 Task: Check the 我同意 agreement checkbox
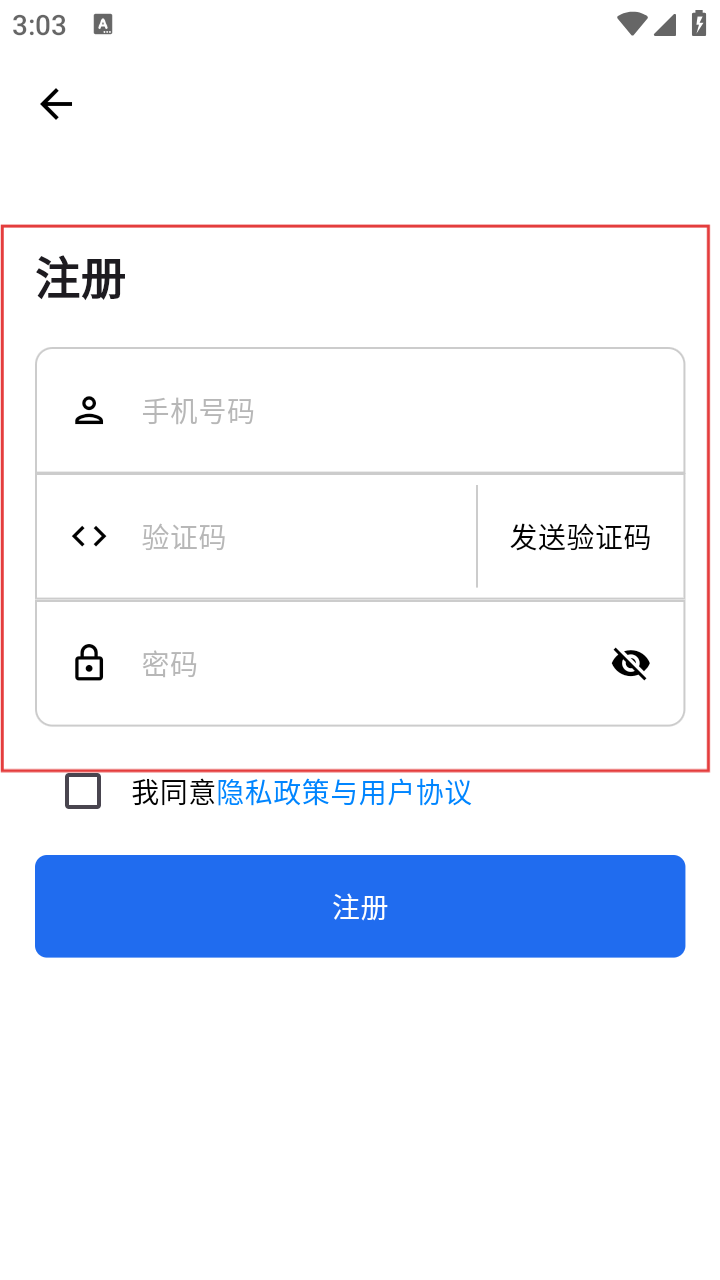pyautogui.click(x=83, y=792)
